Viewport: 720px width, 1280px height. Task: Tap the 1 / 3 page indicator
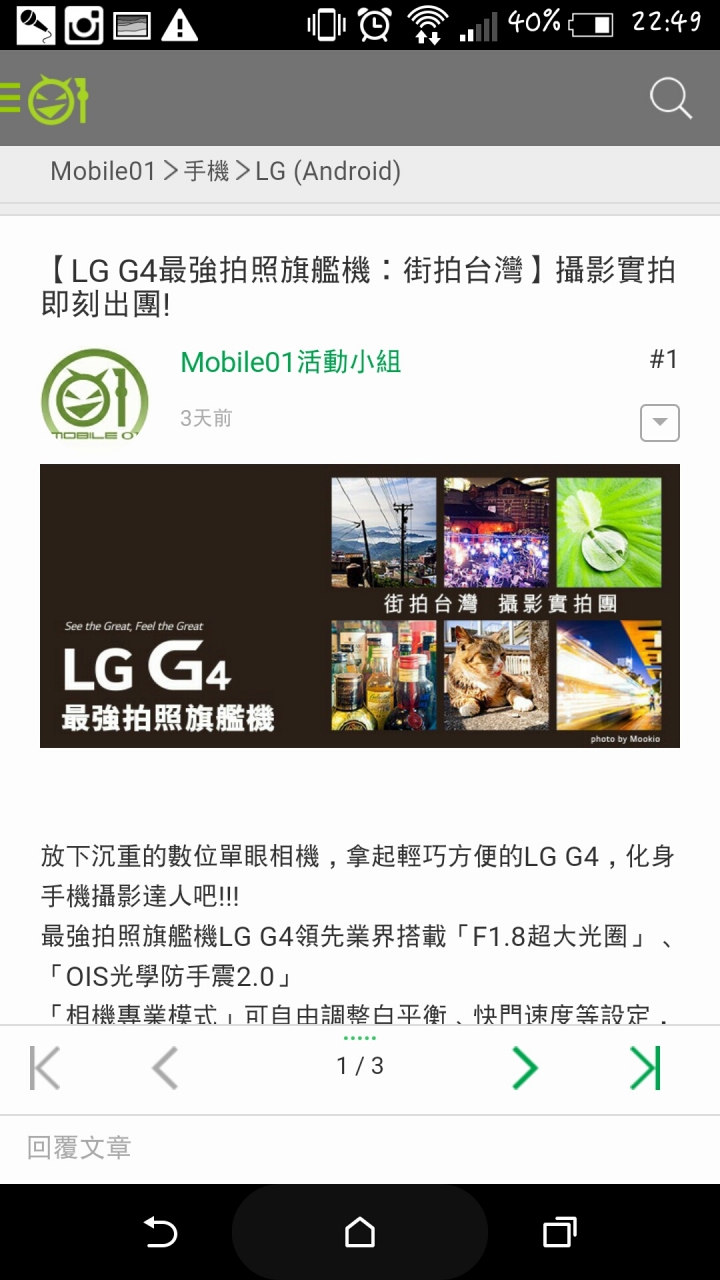pos(360,1066)
